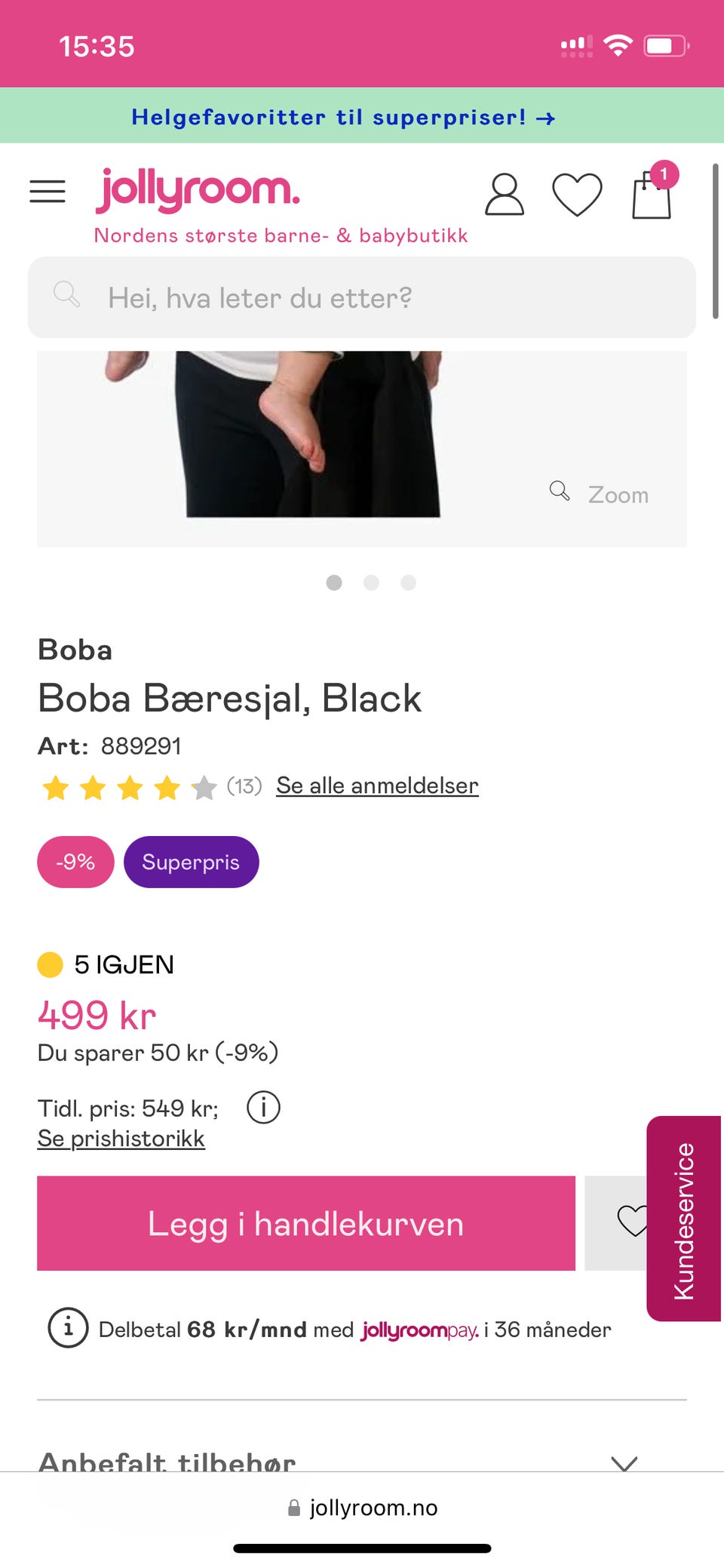Screen dimensions: 724x1568
Task: View Se prishistorikk price history
Action: (121, 1138)
